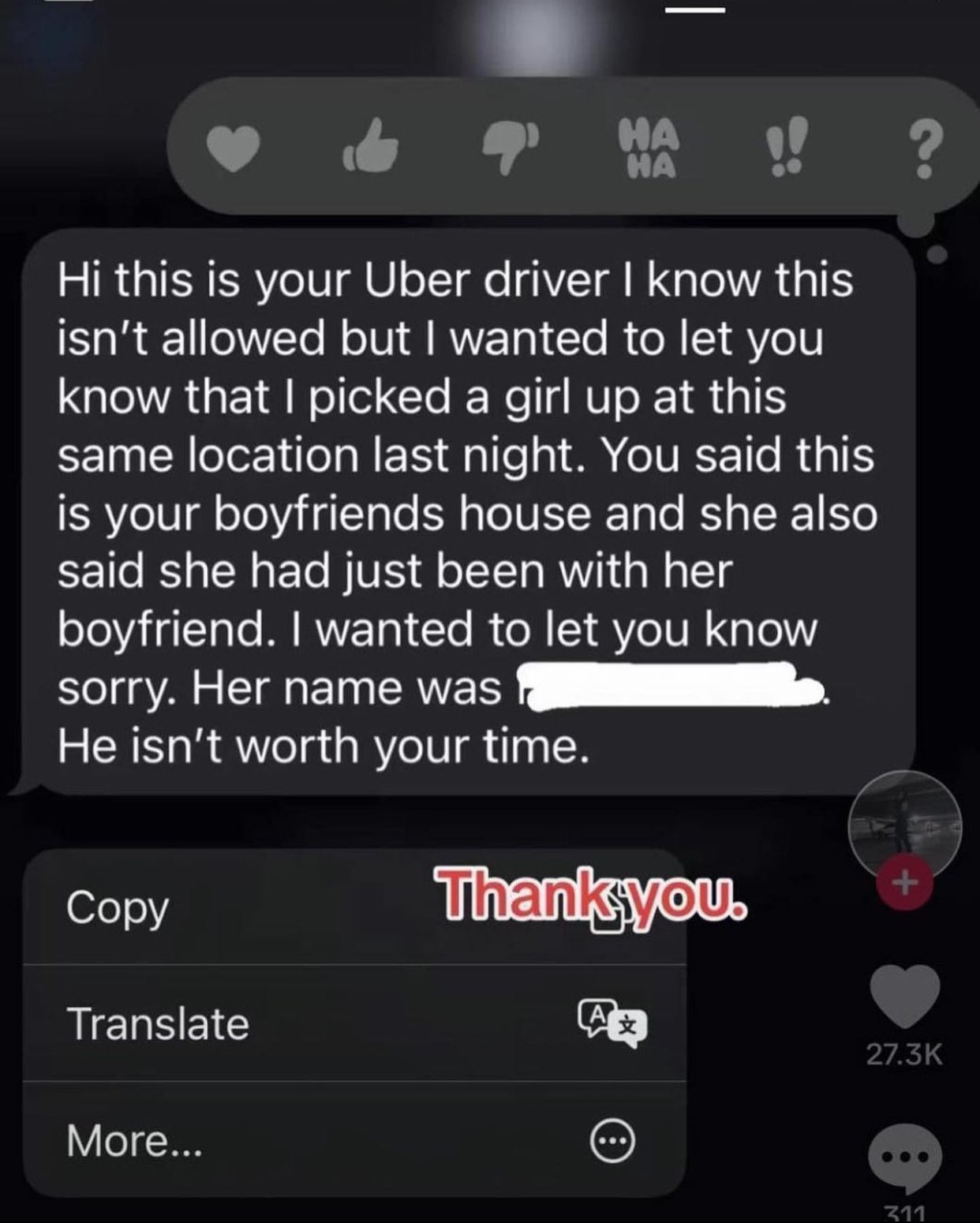The image size is (980, 1223).
Task: Open the comments on this video
Action: click(904, 1157)
